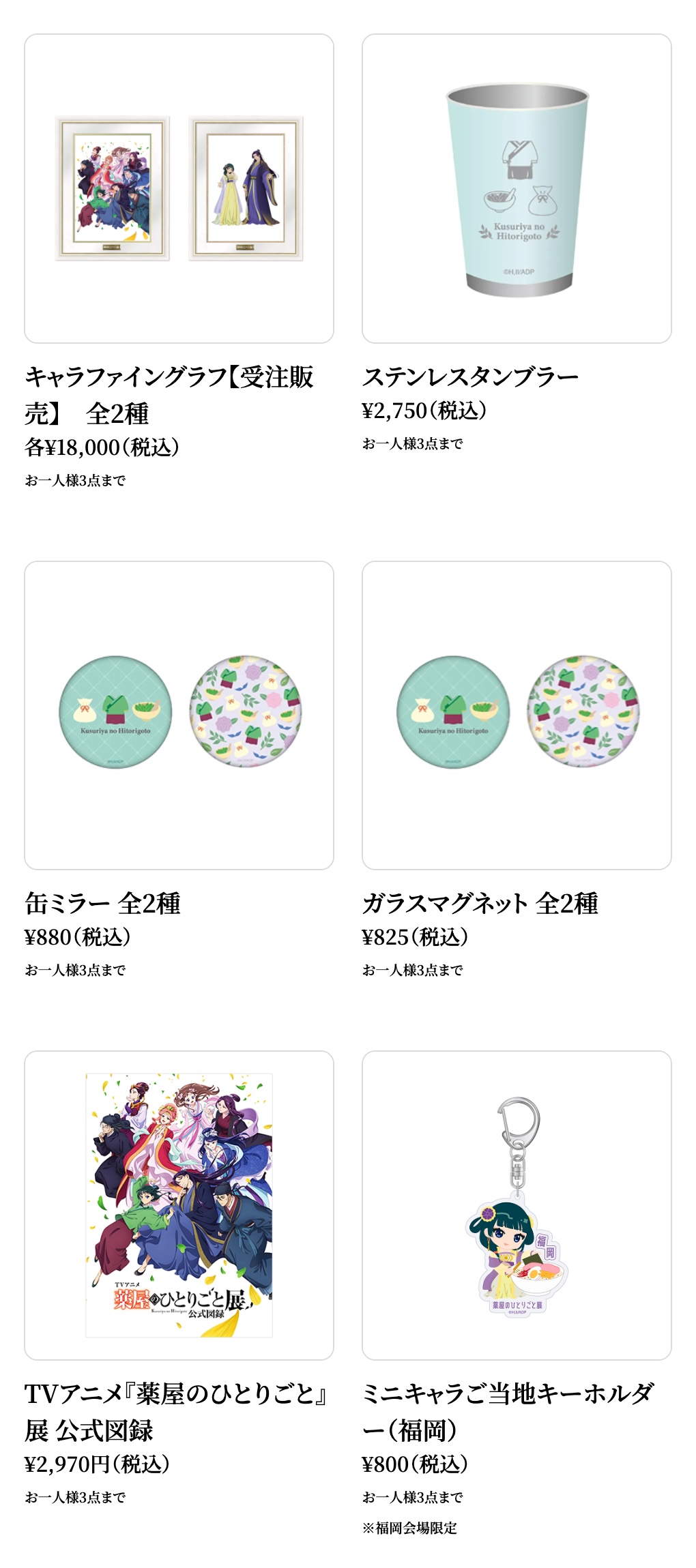This screenshot has width=696, height=1568.
Task: Open the ガラスマグネット 全2種 tile
Action: click(517, 715)
